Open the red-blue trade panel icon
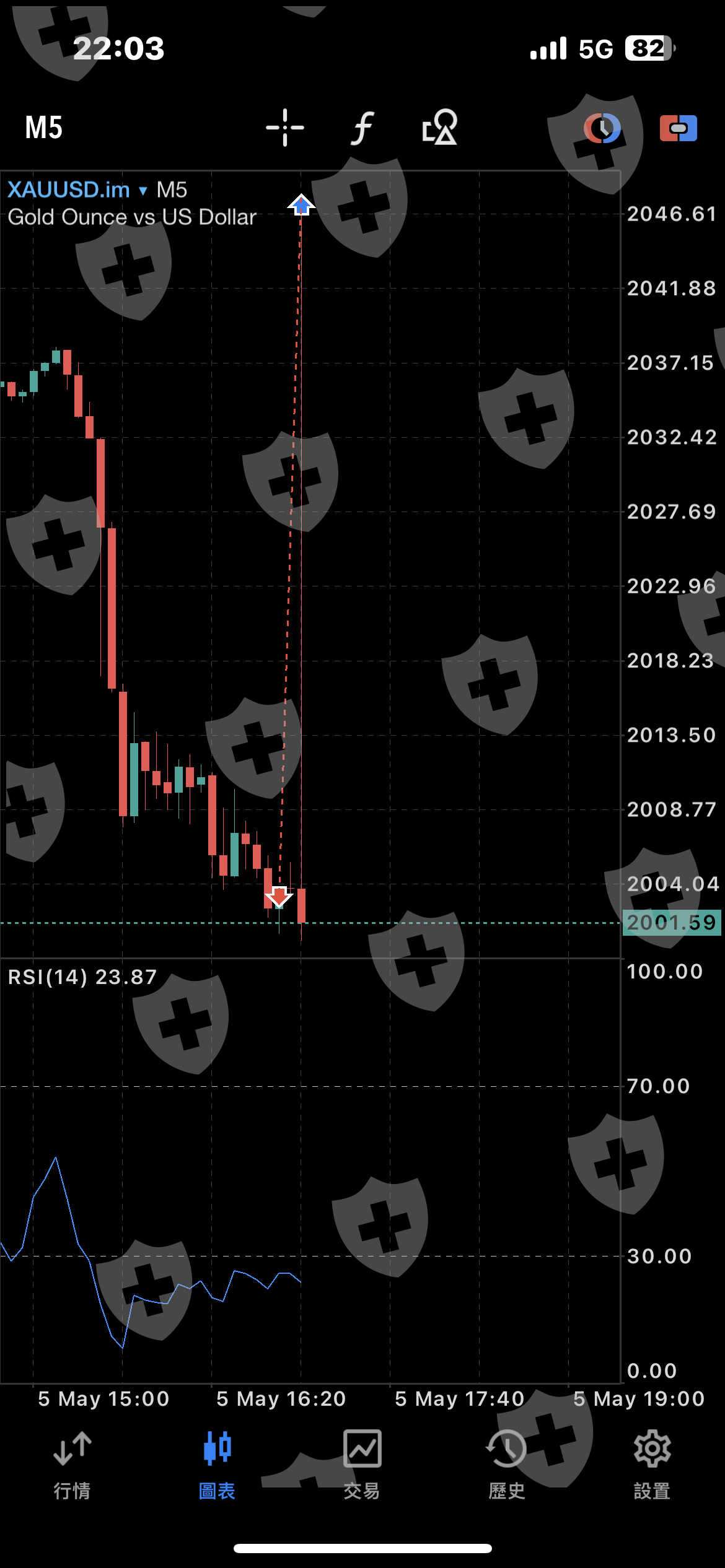725x1568 pixels. (x=679, y=128)
